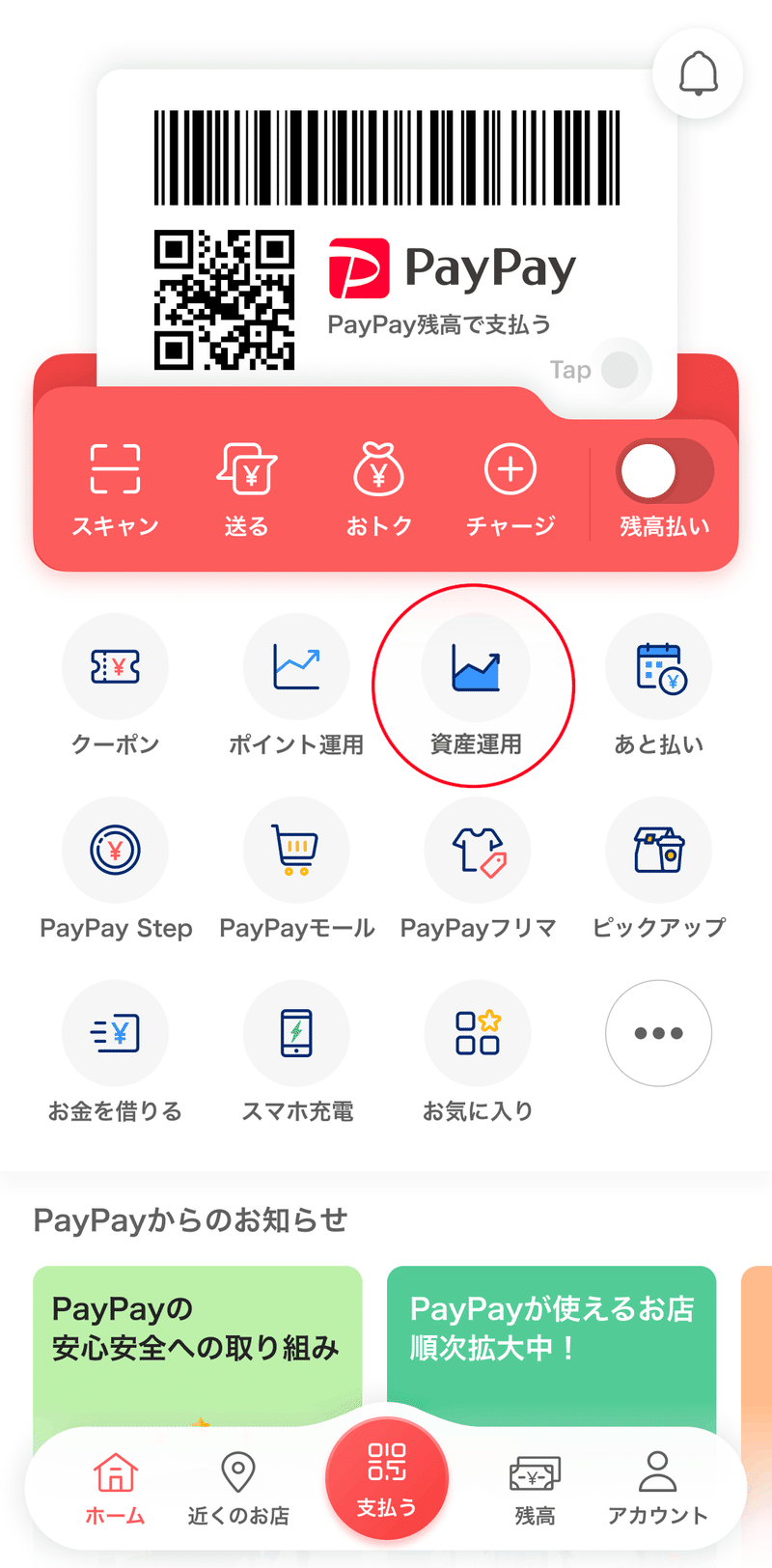The width and height of the screenshot is (772, 1568).
Task: Open the アカウント (Account) tab
Action: pyautogui.click(x=657, y=1487)
